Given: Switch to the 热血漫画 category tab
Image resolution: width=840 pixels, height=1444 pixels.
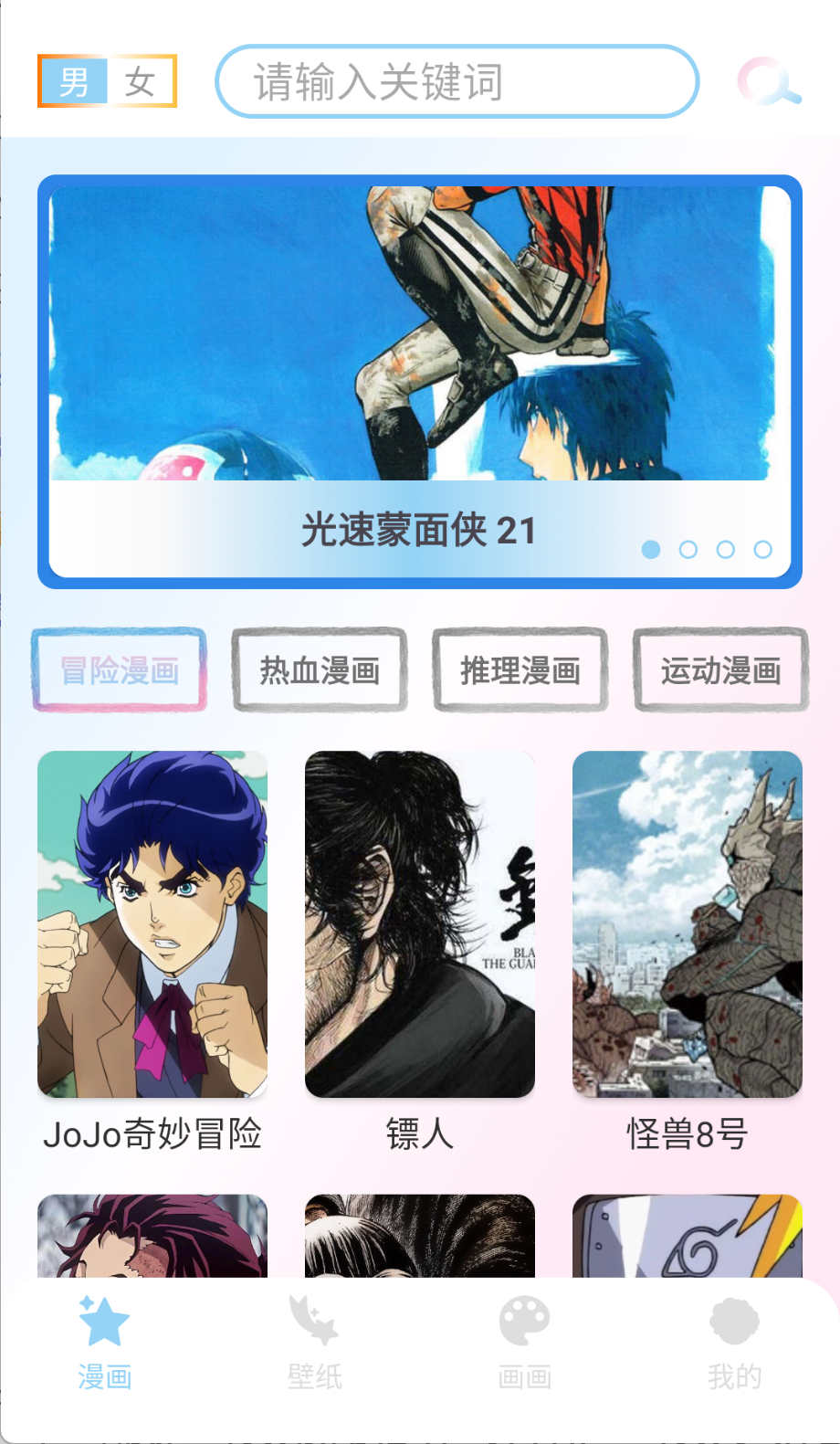Looking at the screenshot, I should coord(319,669).
